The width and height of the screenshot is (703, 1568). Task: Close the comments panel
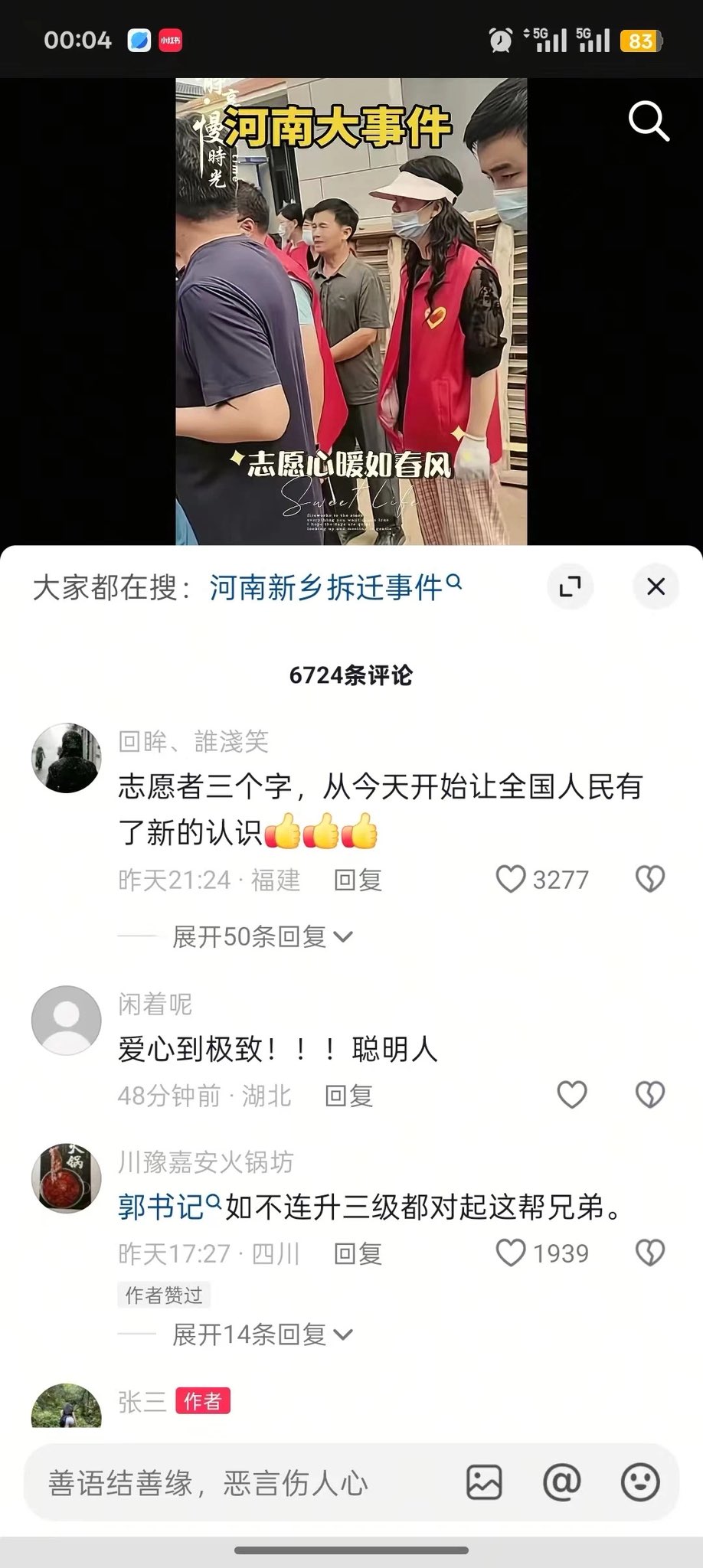coord(656,587)
